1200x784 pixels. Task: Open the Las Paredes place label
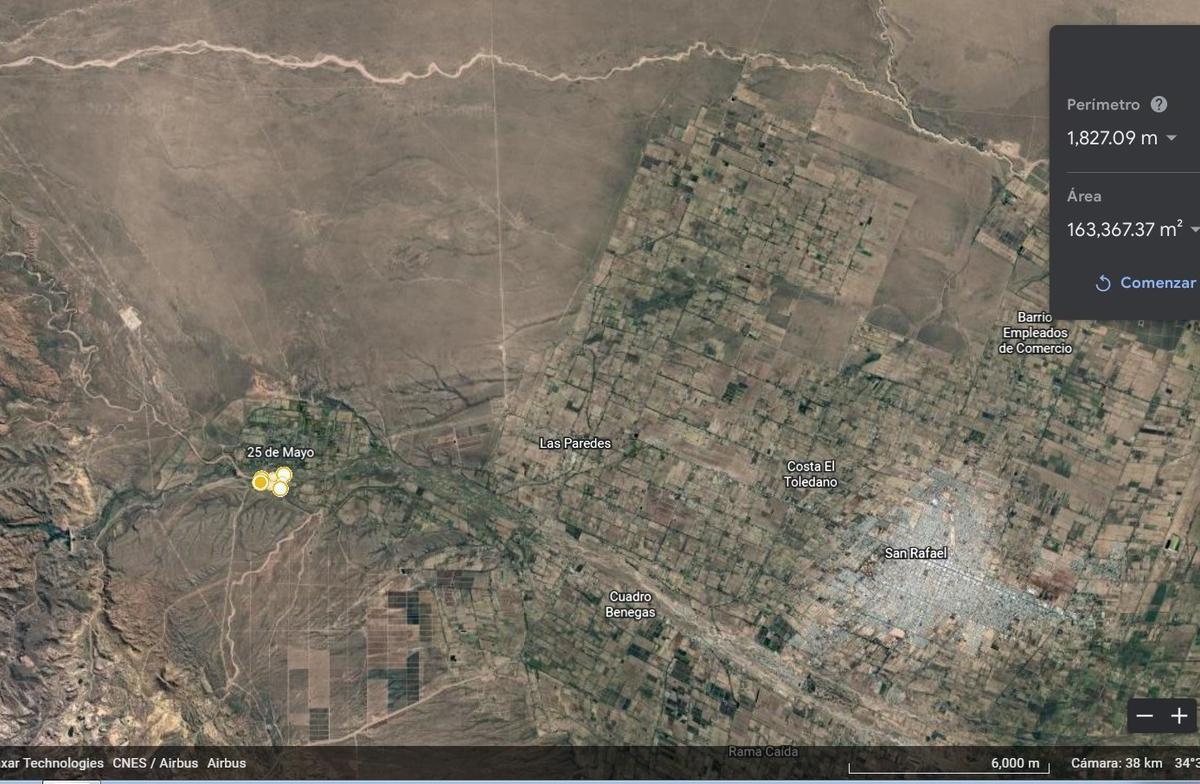(x=574, y=443)
